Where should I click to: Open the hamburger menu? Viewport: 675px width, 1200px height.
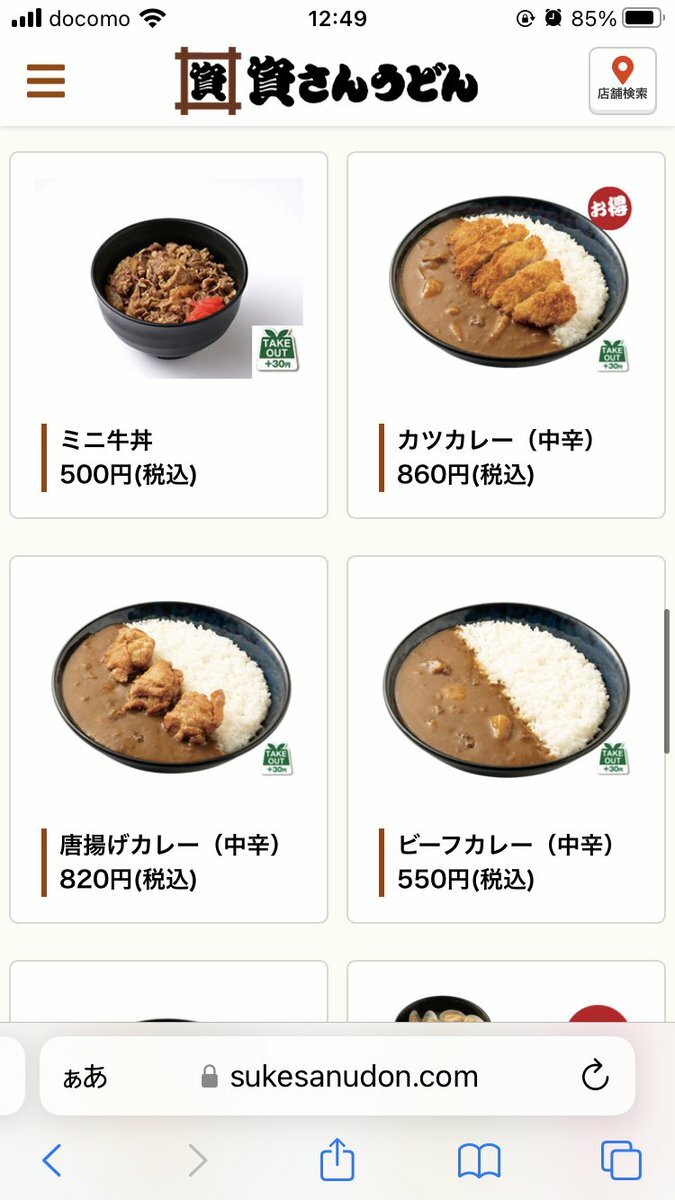pos(46,81)
